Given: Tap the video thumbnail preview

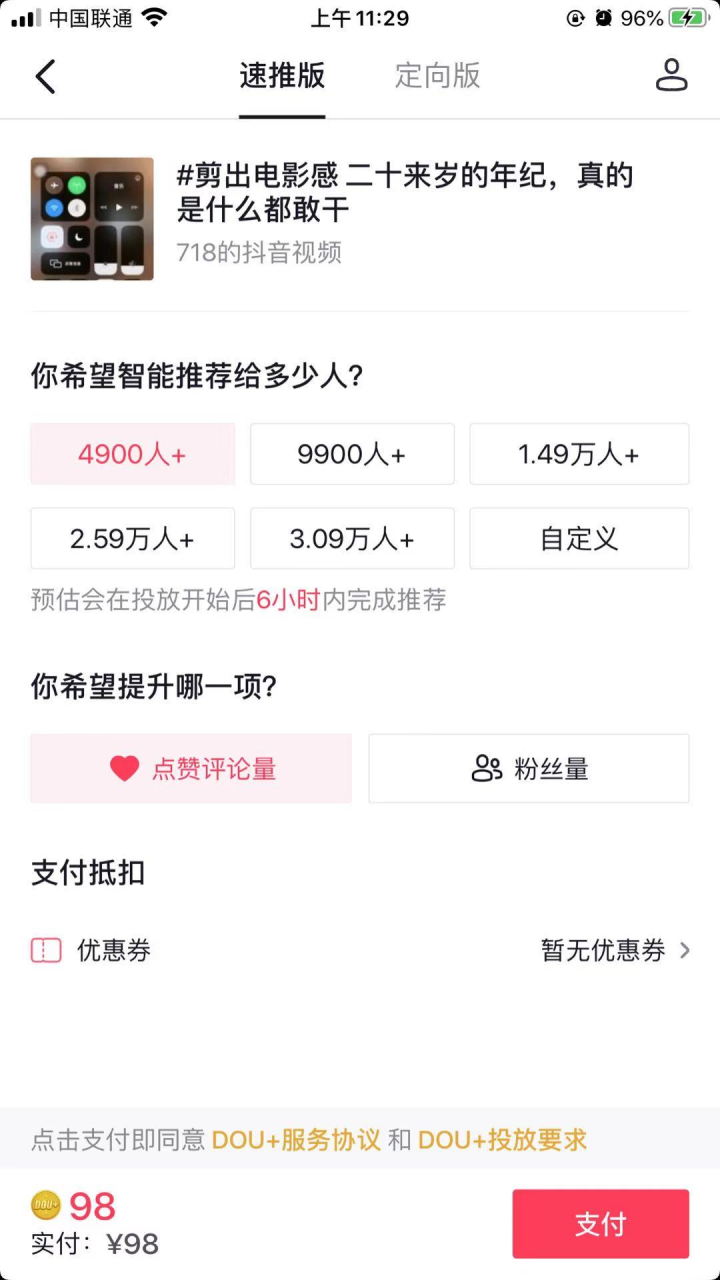Looking at the screenshot, I should click(91, 218).
